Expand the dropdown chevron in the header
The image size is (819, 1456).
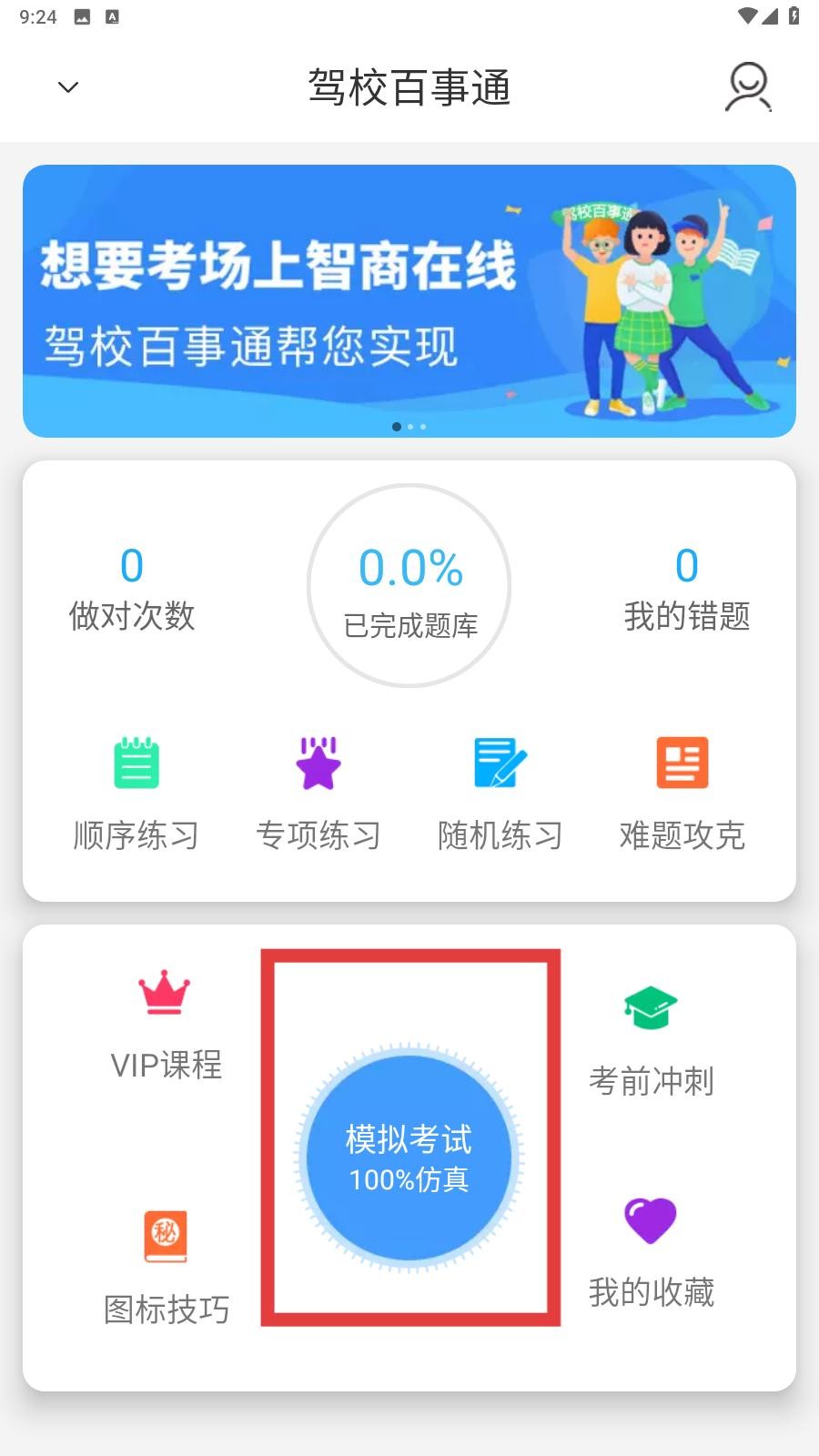[x=68, y=87]
